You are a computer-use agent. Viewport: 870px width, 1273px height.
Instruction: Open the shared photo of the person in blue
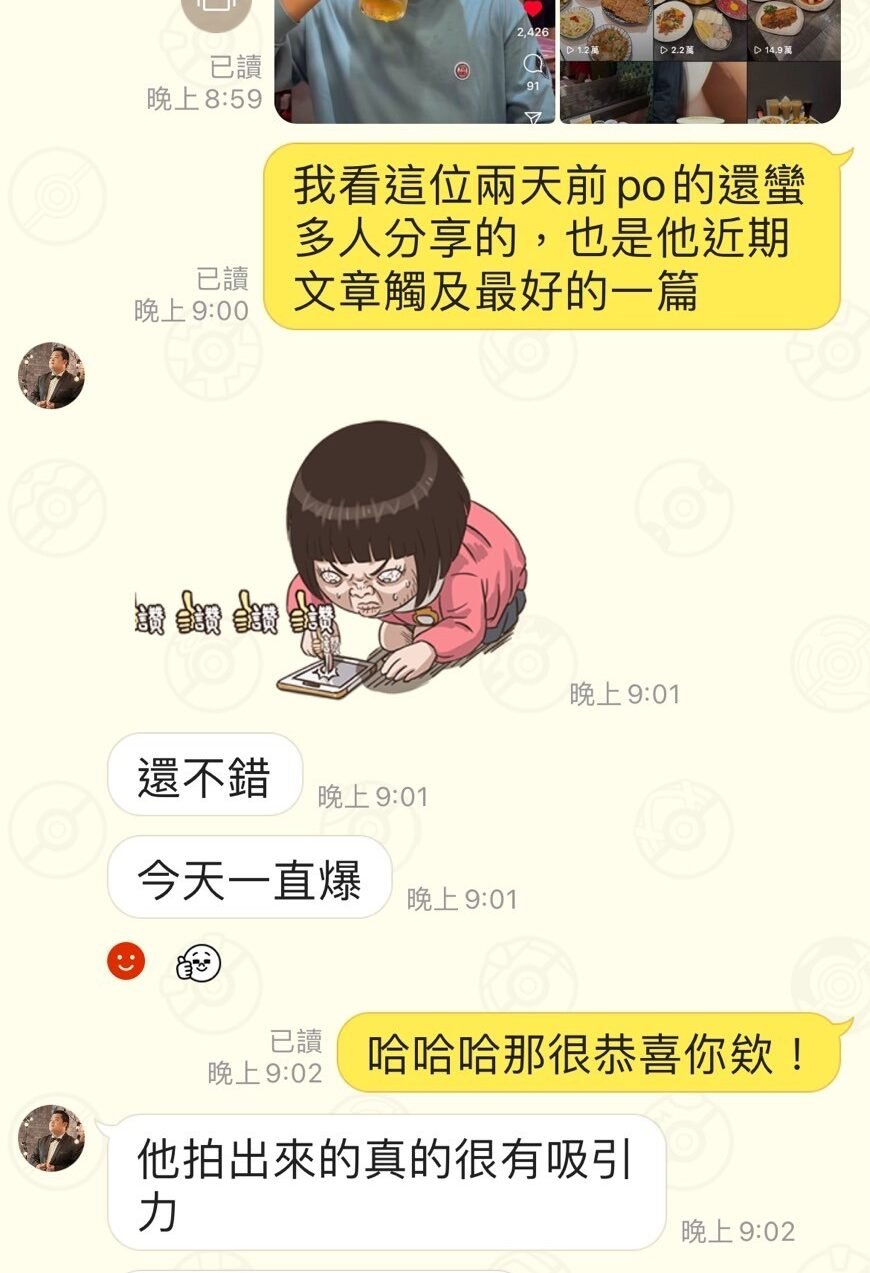414,60
